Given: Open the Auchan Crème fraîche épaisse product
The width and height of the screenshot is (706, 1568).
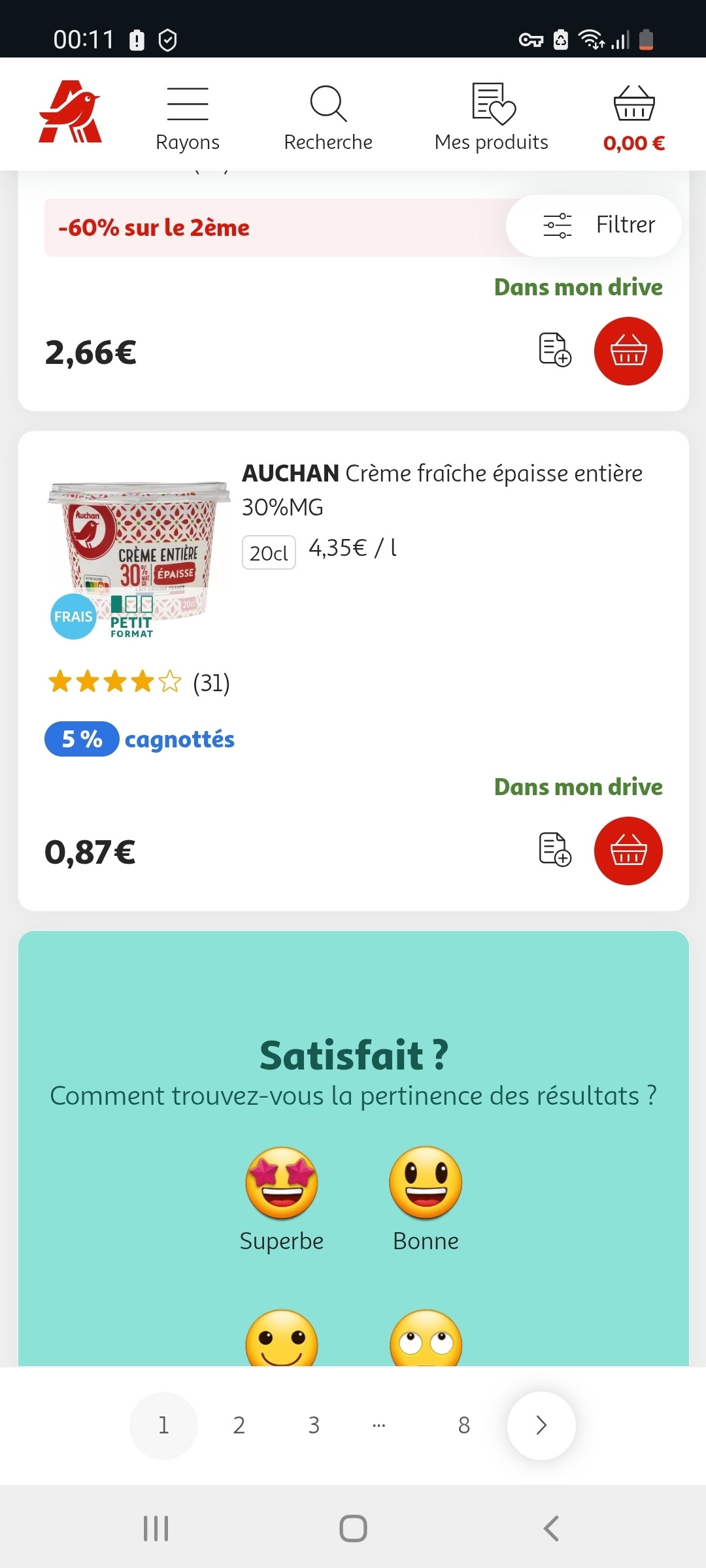Looking at the screenshot, I should tap(442, 489).
